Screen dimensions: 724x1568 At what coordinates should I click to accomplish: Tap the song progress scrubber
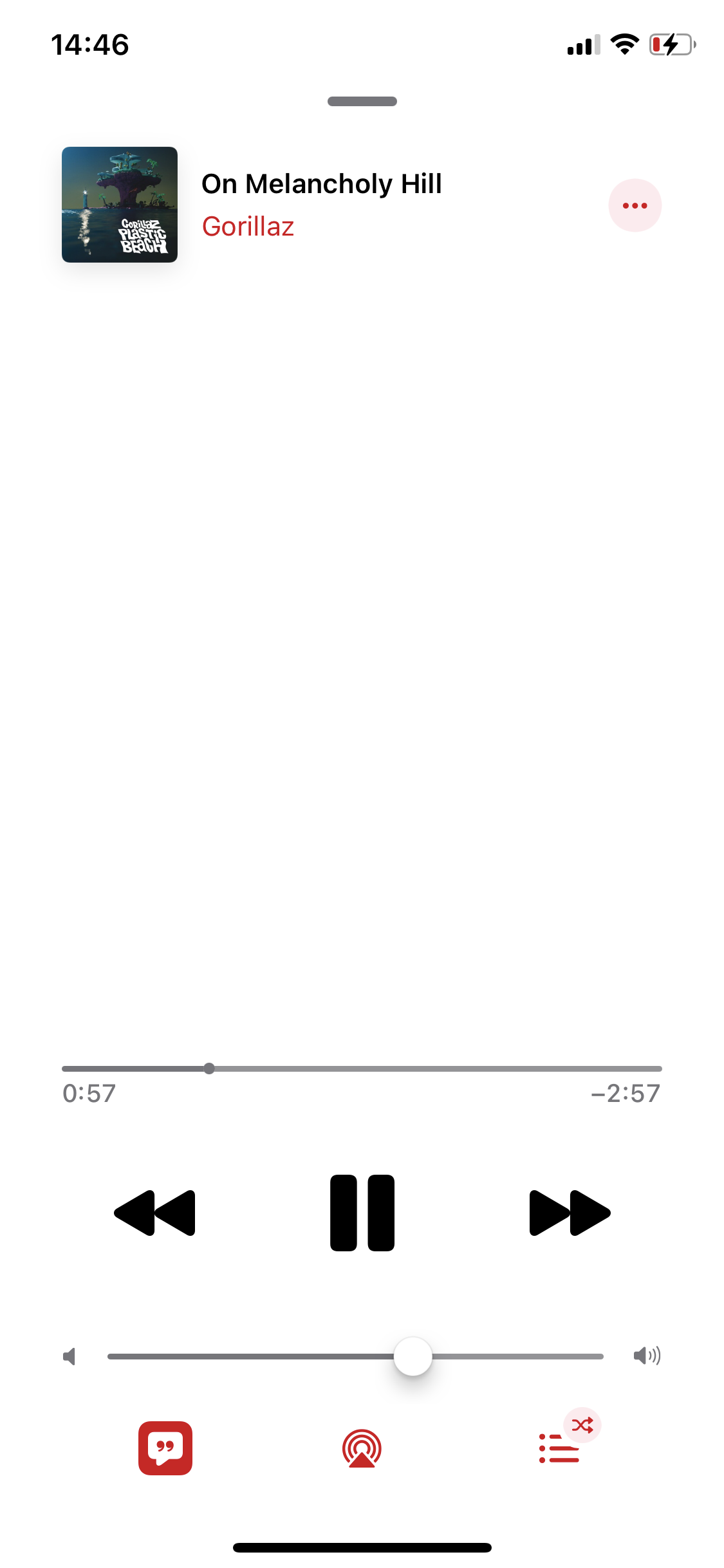coord(209,1069)
